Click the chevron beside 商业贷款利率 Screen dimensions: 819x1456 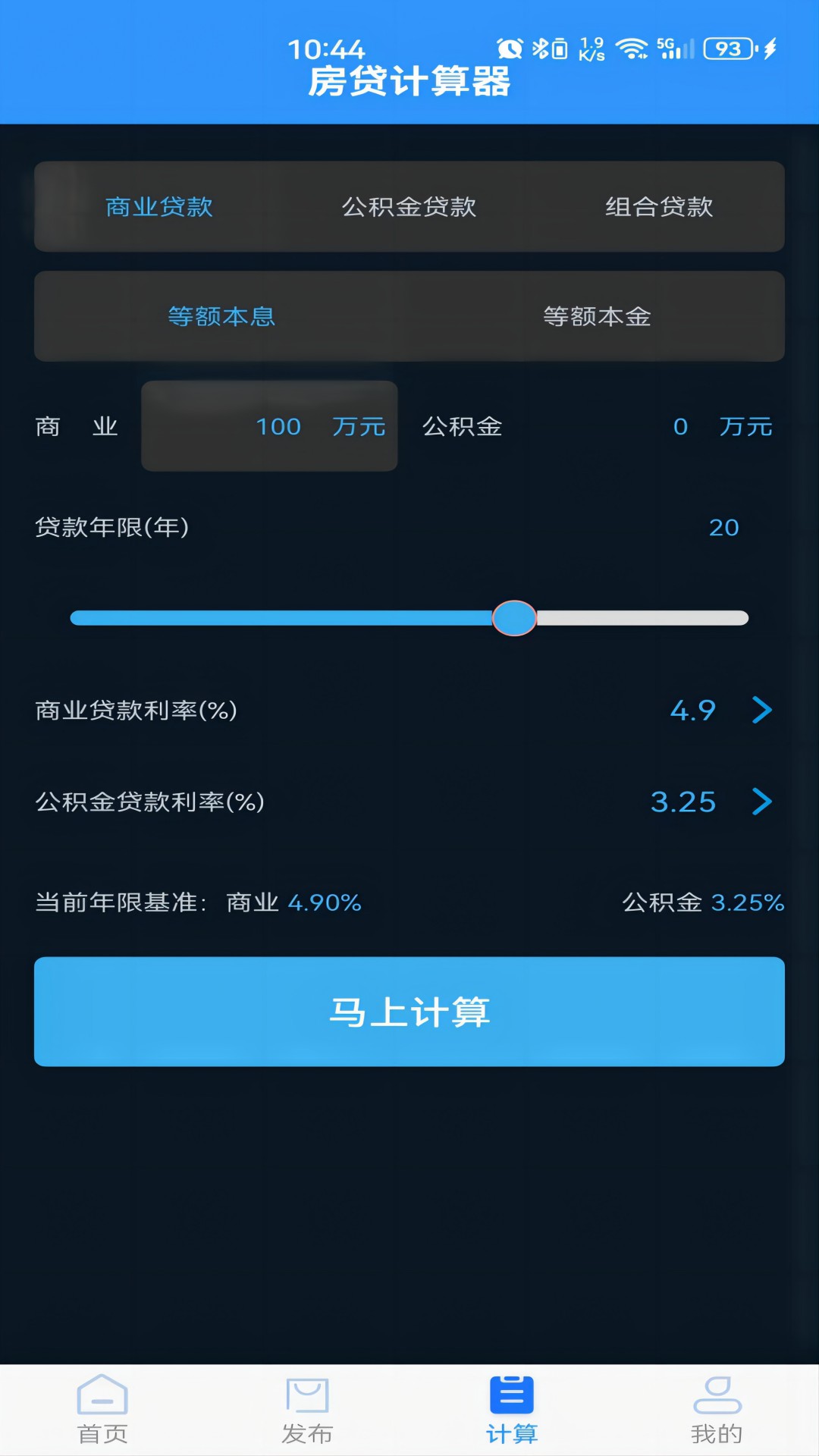pyautogui.click(x=761, y=711)
